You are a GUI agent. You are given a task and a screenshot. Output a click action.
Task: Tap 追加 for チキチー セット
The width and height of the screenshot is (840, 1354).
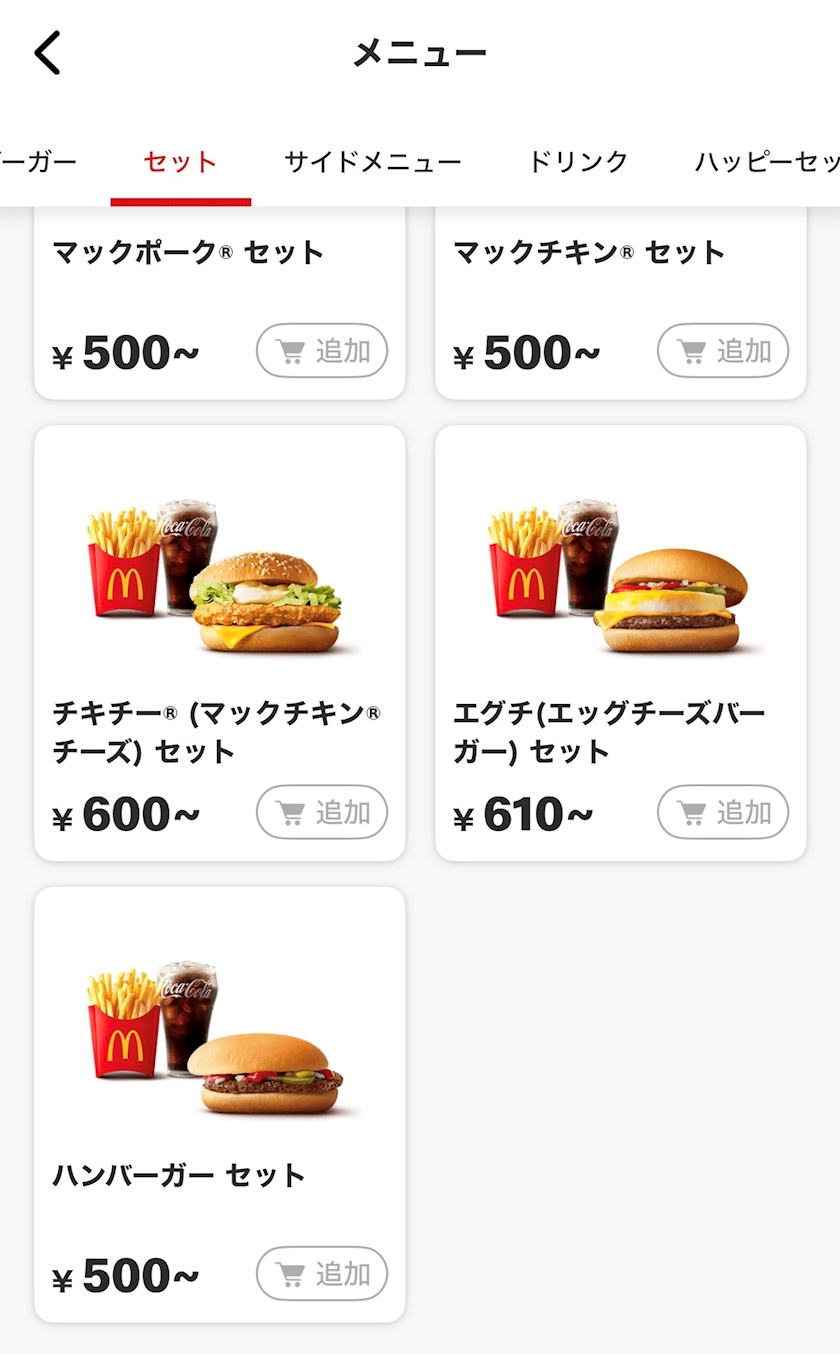click(322, 812)
